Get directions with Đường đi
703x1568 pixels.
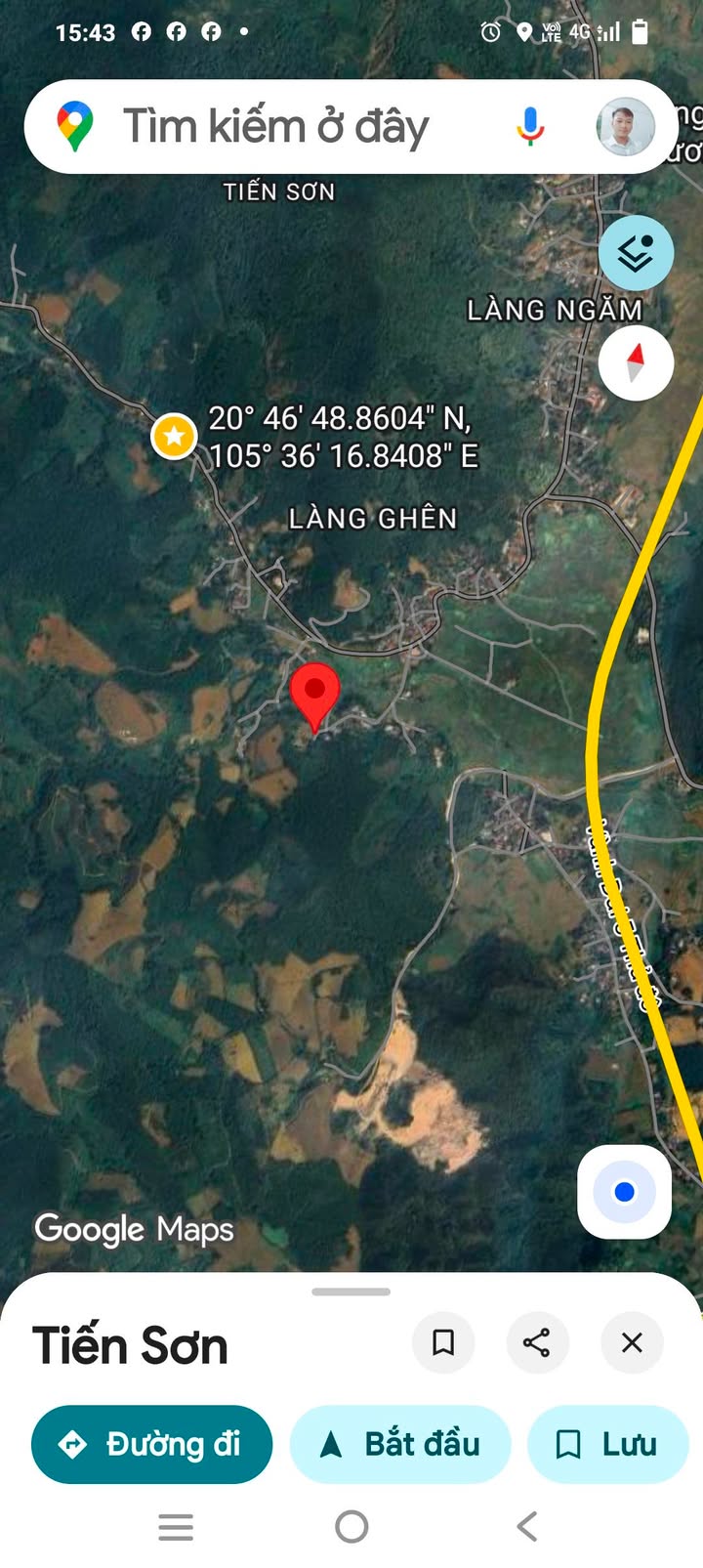151,1444
